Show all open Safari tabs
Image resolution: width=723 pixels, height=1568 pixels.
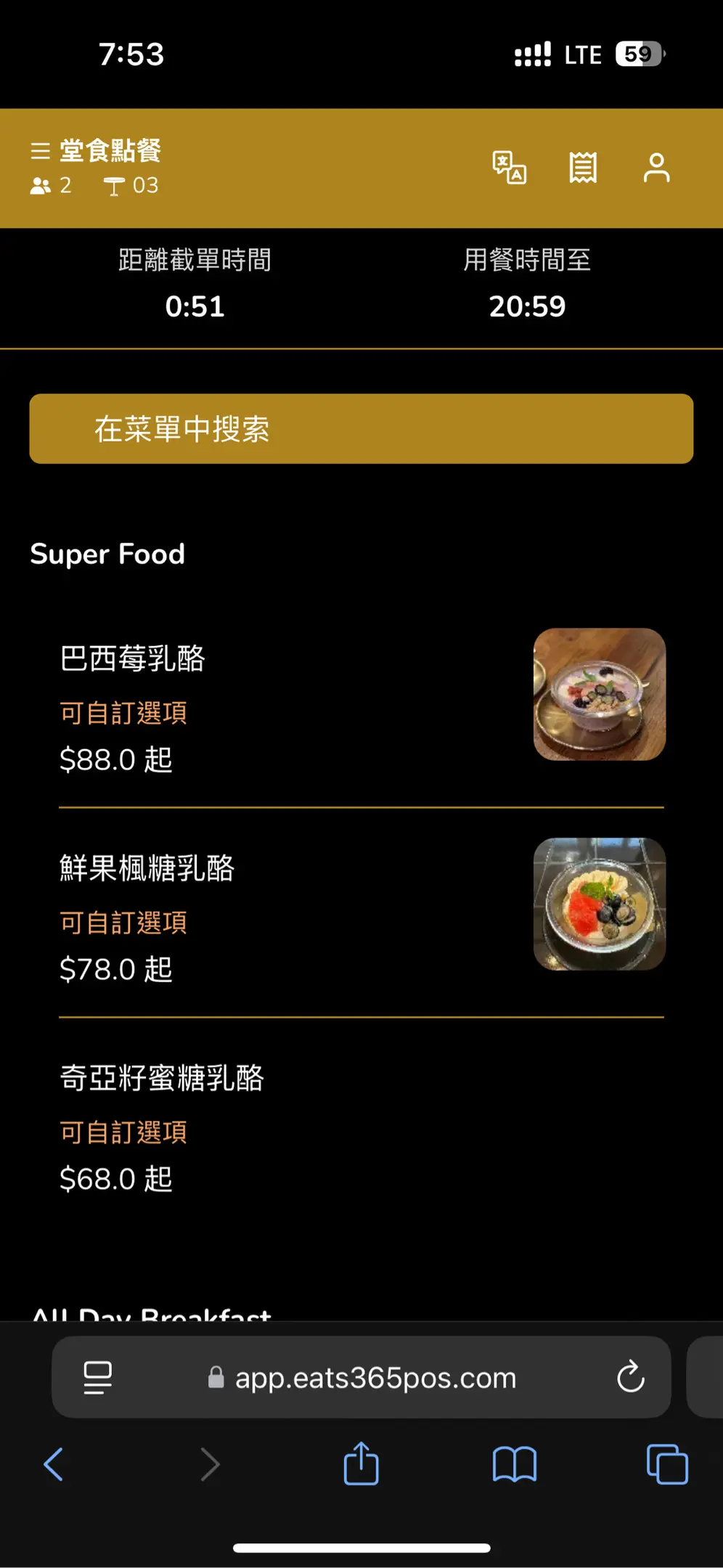click(x=666, y=1464)
